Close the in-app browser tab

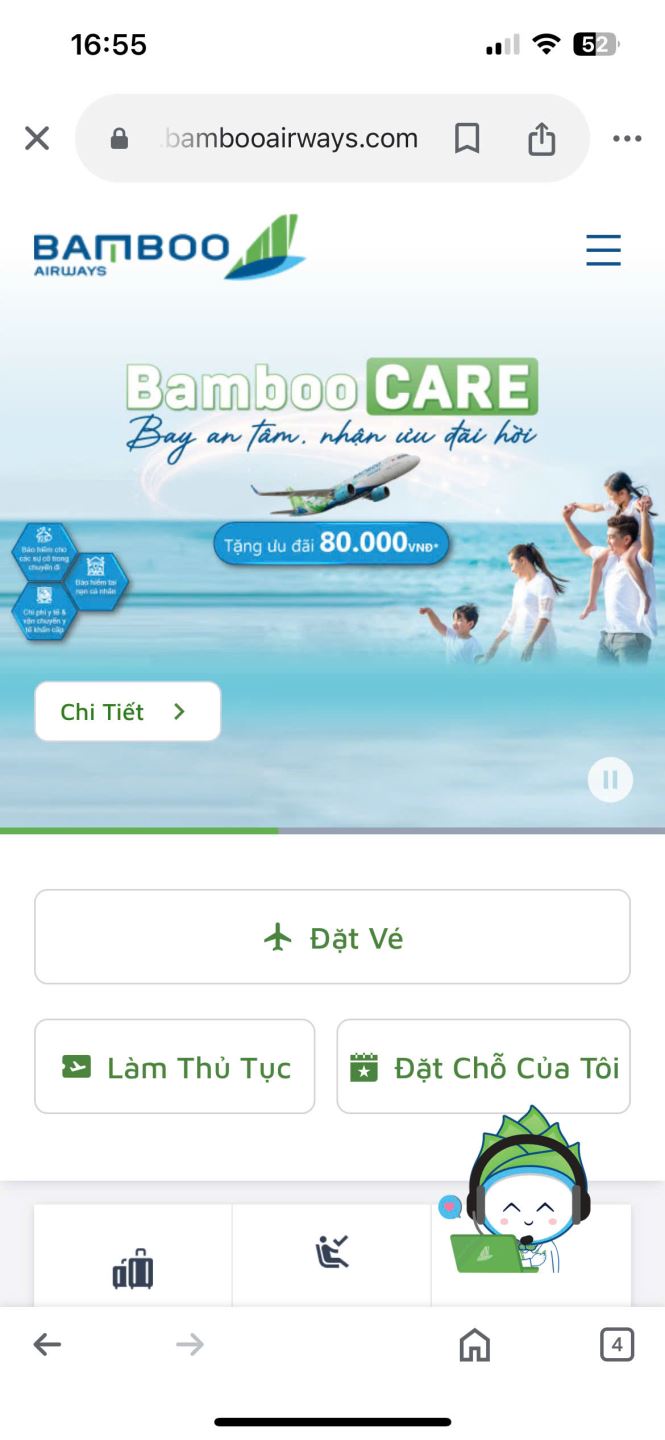pos(37,138)
